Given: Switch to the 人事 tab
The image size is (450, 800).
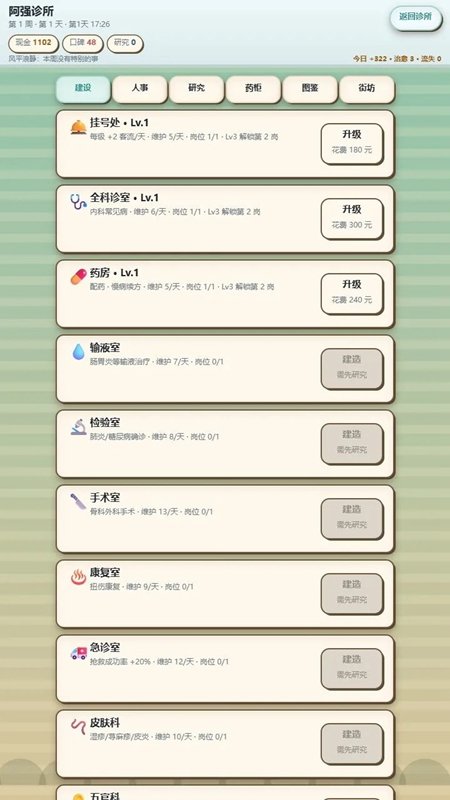Looking at the screenshot, I should coord(140,89).
